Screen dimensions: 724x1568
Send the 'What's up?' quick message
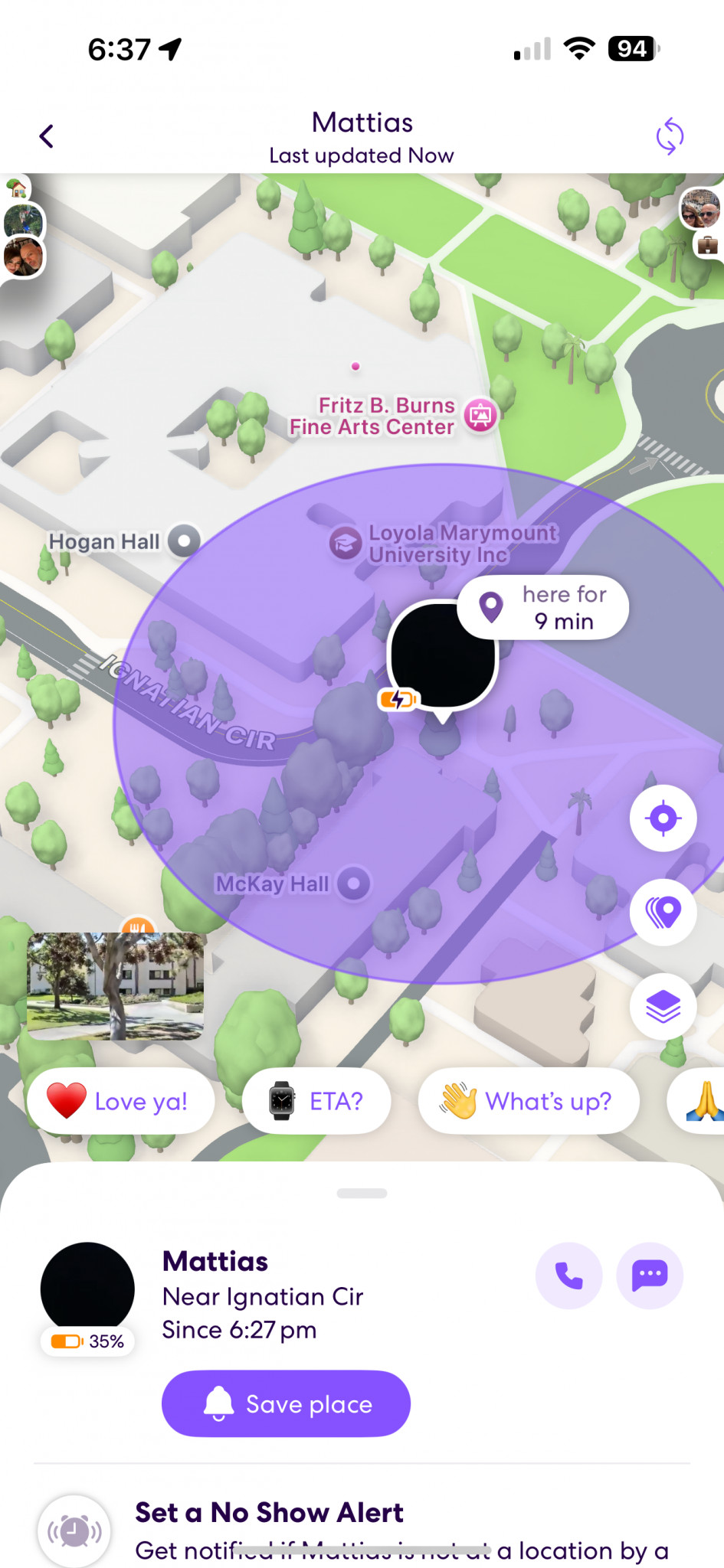point(528,1101)
